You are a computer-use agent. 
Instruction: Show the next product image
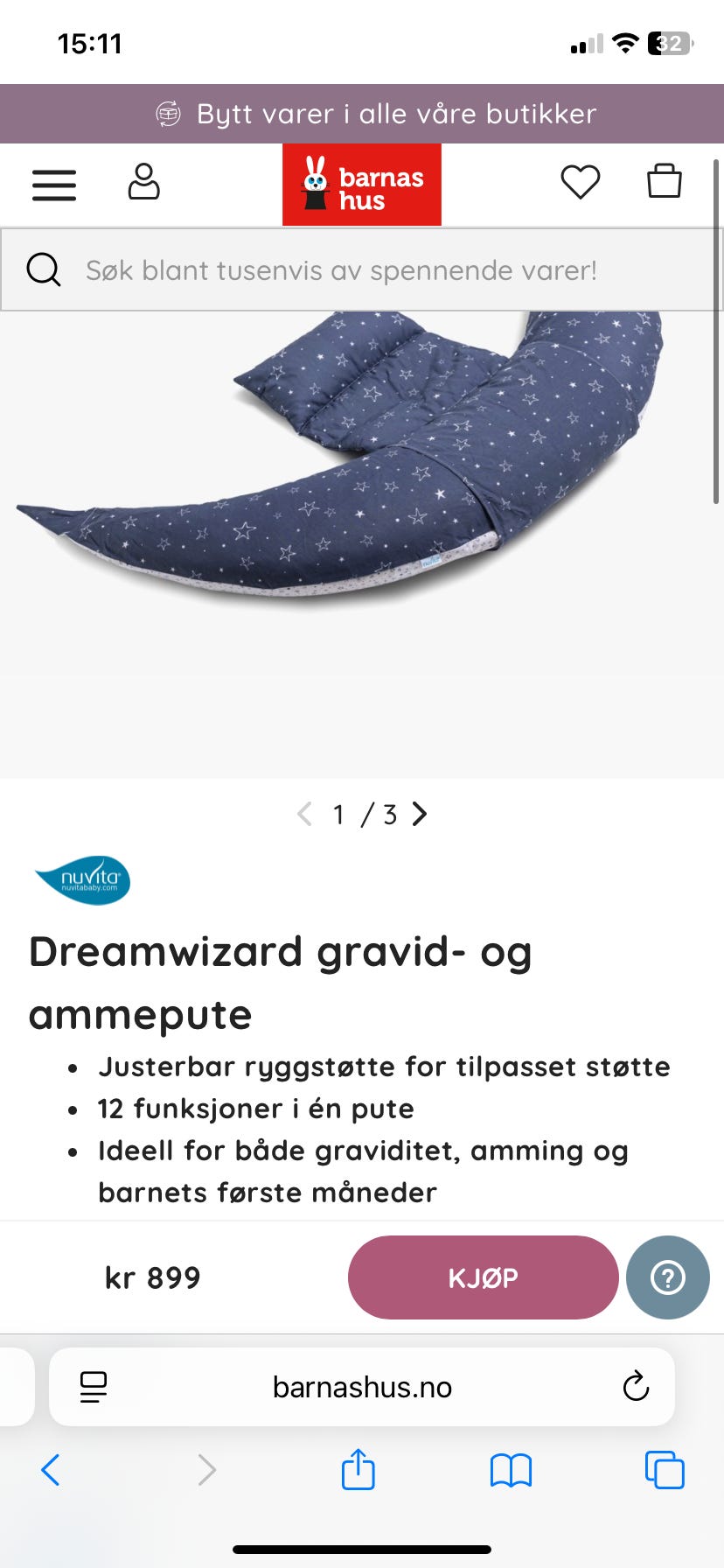point(421,814)
